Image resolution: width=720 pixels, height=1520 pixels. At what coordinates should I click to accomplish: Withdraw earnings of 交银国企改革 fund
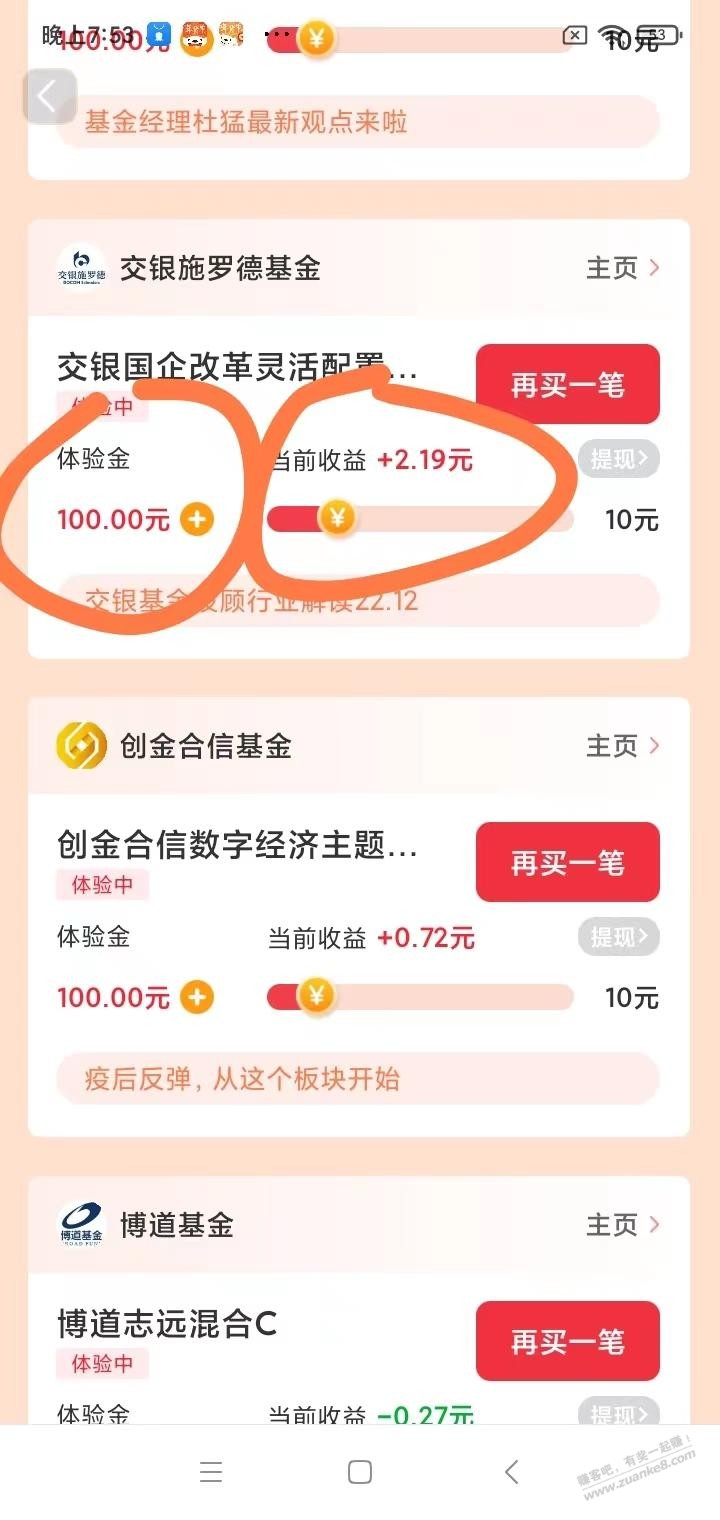[618, 459]
